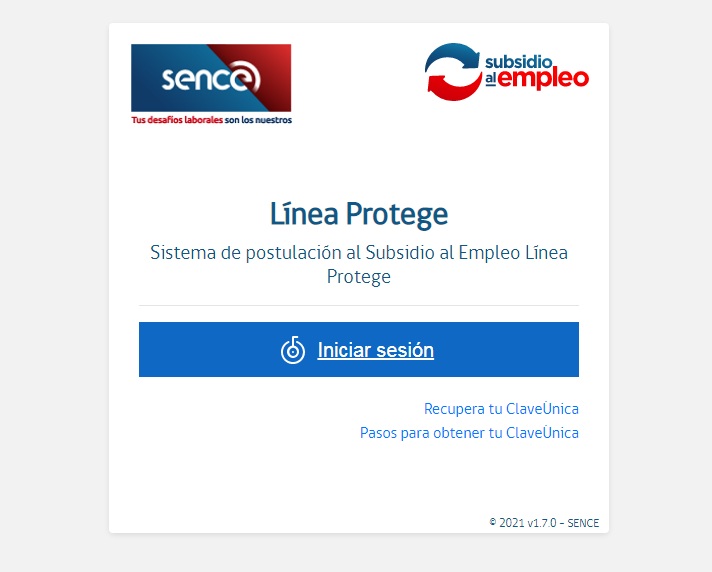Open Pasos para obtener tu ClaveUnica

[469, 433]
